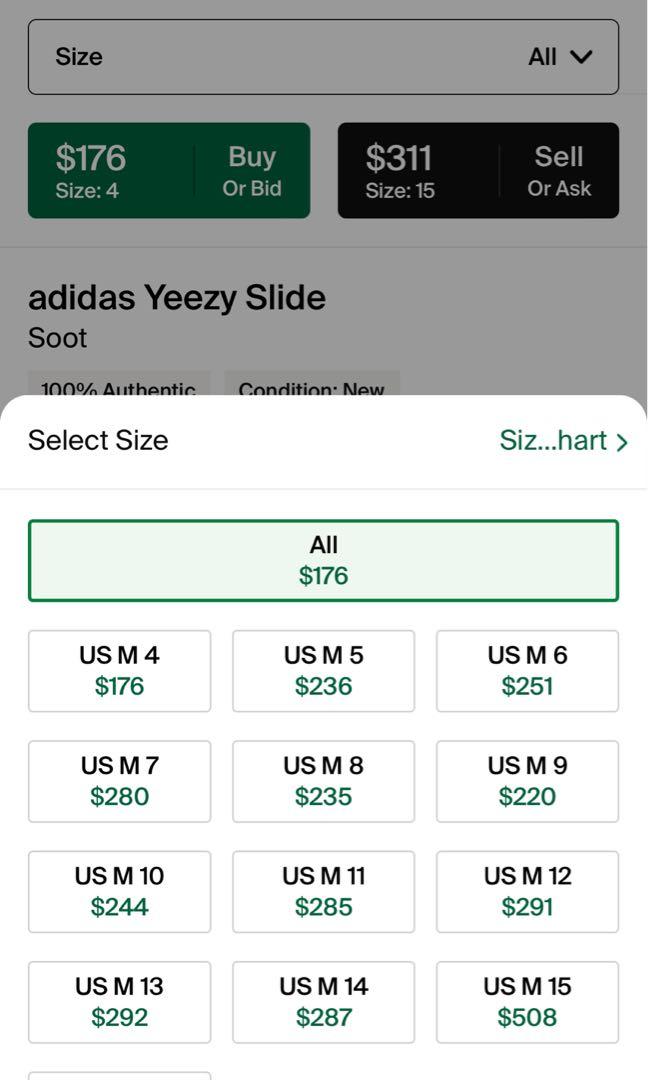The image size is (648, 1080).
Task: Choose size US M 7
Action: [x=120, y=781]
